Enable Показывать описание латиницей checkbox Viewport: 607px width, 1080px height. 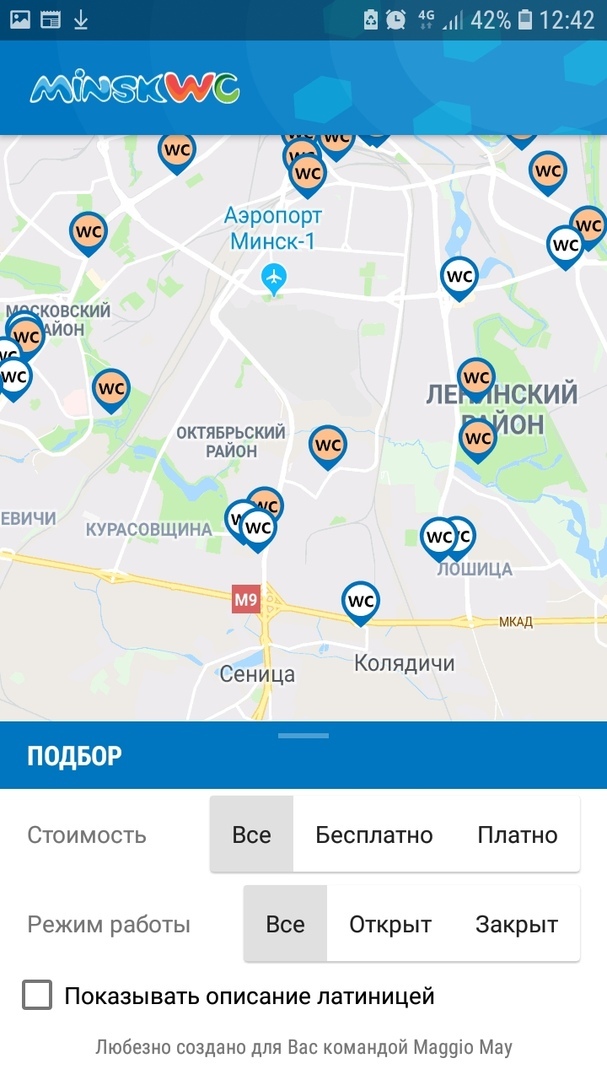pos(38,996)
